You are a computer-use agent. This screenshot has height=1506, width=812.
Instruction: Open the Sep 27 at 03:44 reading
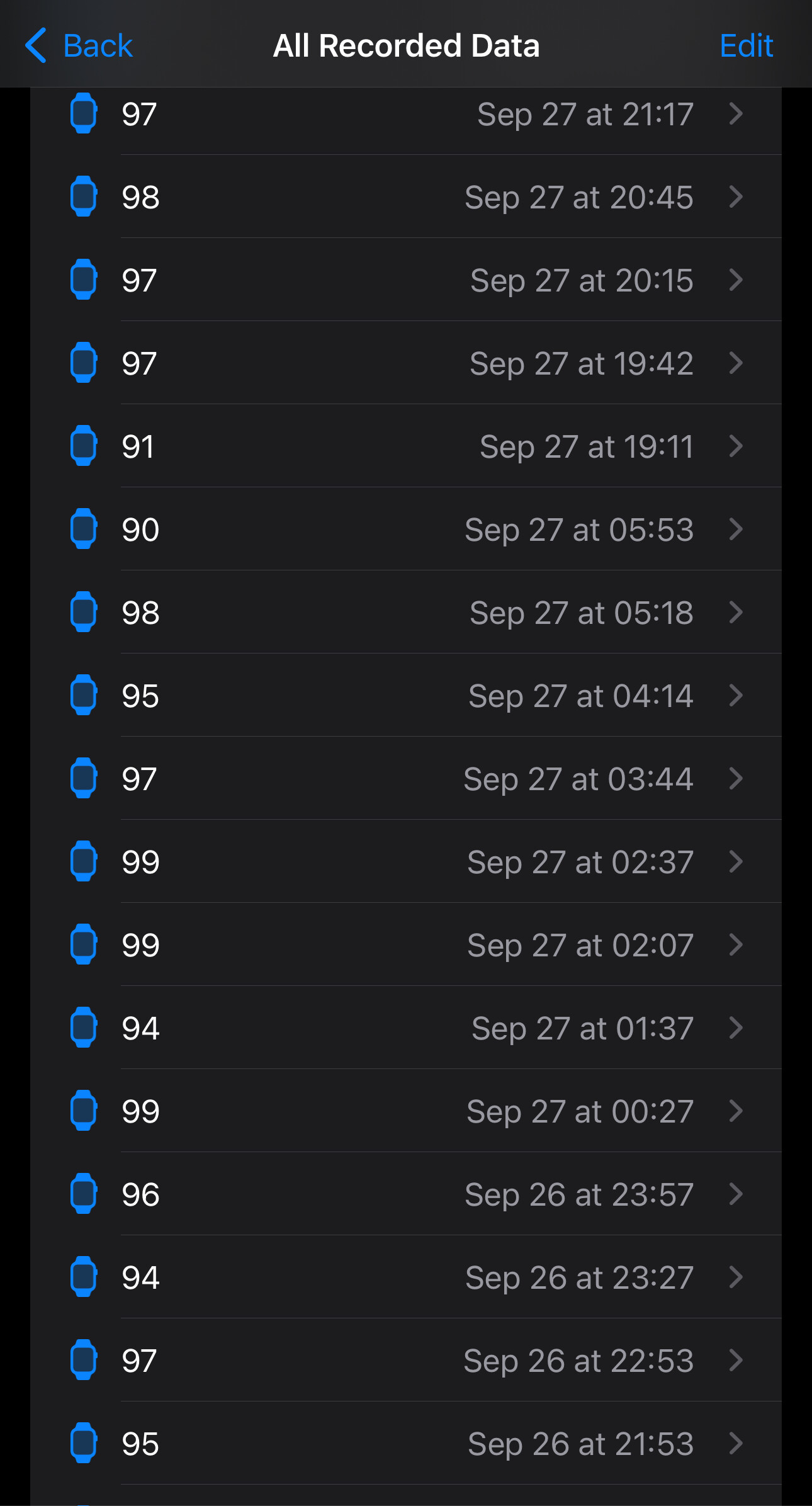406,779
